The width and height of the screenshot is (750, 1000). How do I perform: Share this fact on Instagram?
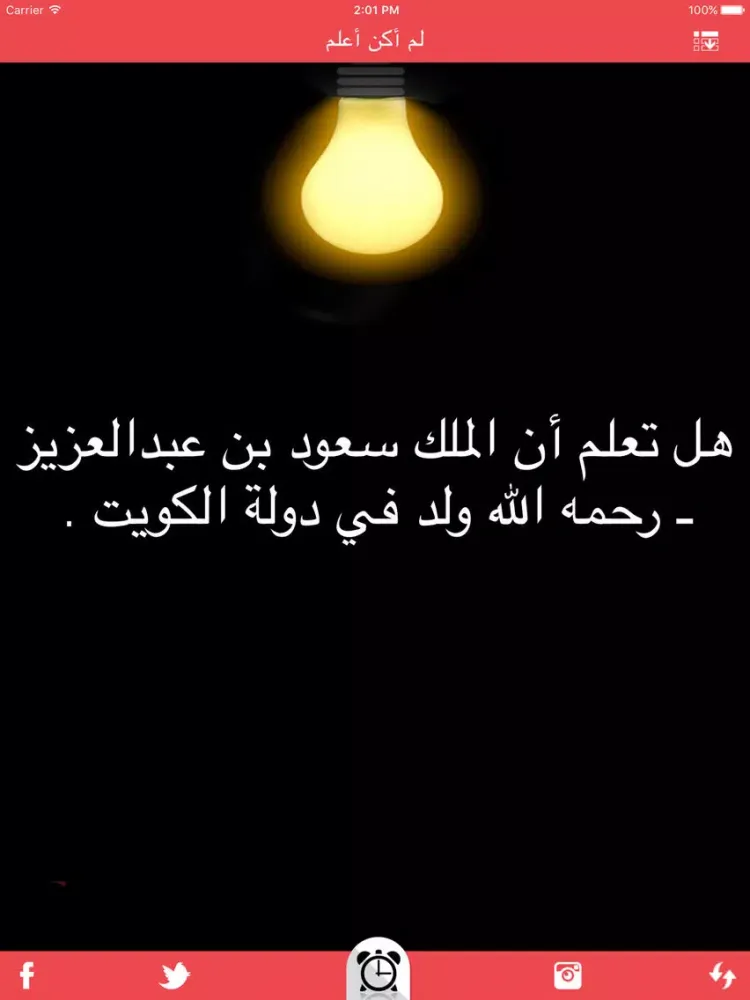pyautogui.click(x=568, y=975)
